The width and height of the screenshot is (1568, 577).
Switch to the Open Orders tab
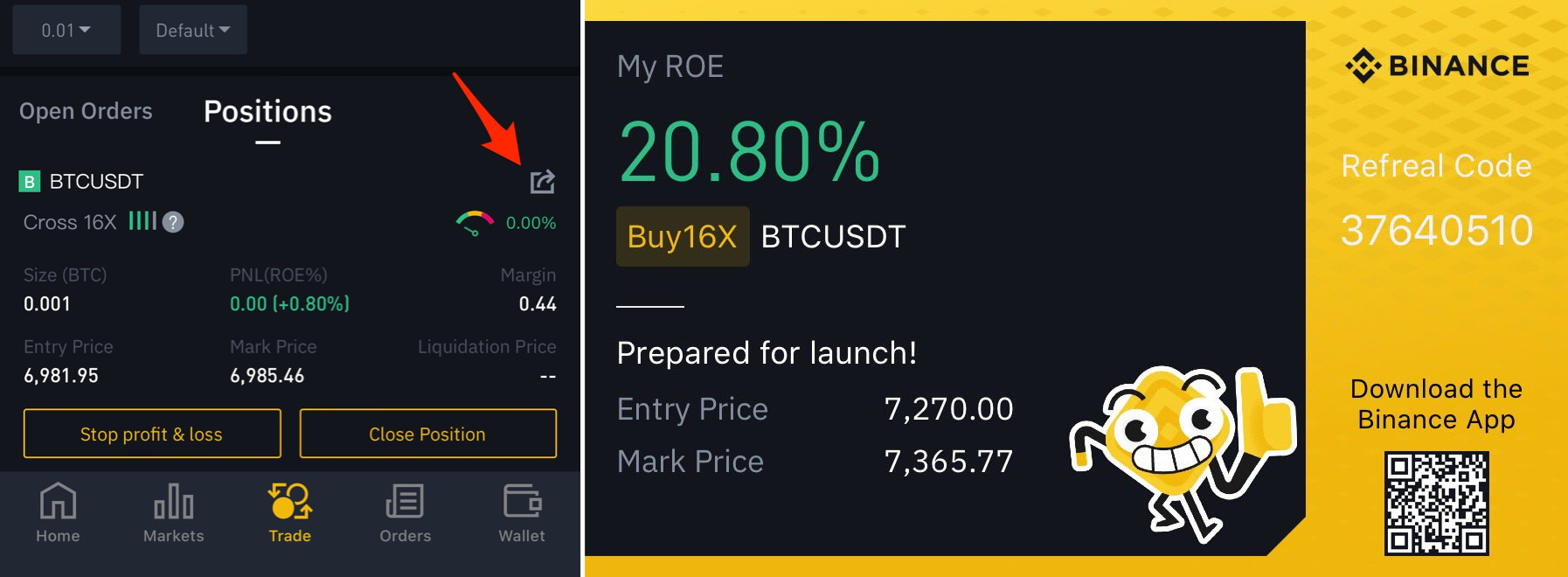point(86,111)
